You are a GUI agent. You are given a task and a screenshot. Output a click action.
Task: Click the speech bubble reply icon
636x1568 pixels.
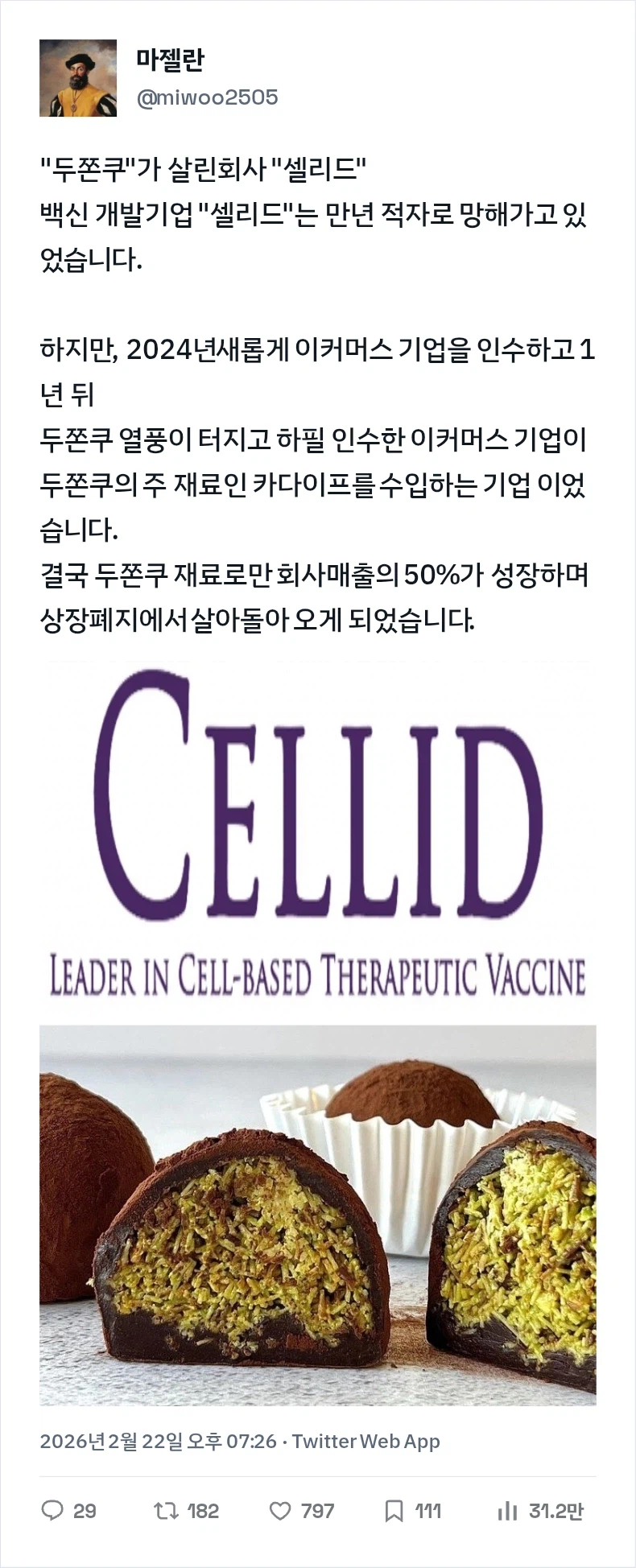(x=54, y=1512)
